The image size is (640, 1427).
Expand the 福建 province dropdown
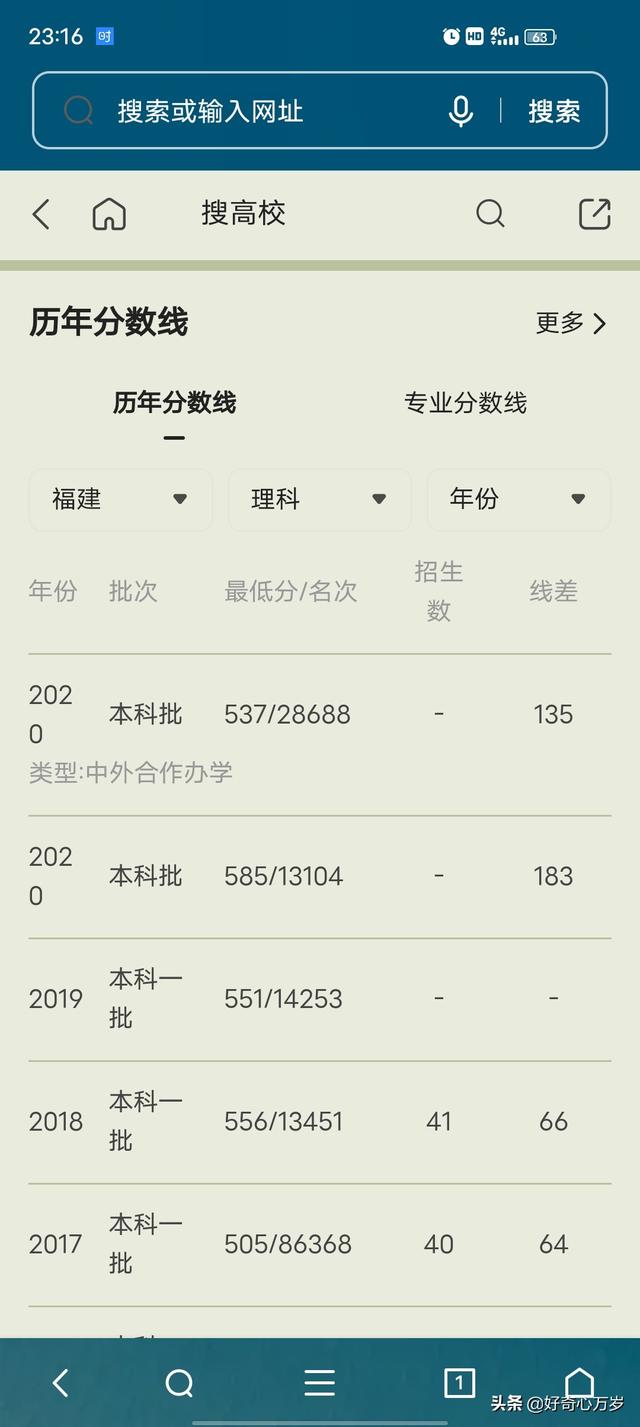(x=120, y=499)
